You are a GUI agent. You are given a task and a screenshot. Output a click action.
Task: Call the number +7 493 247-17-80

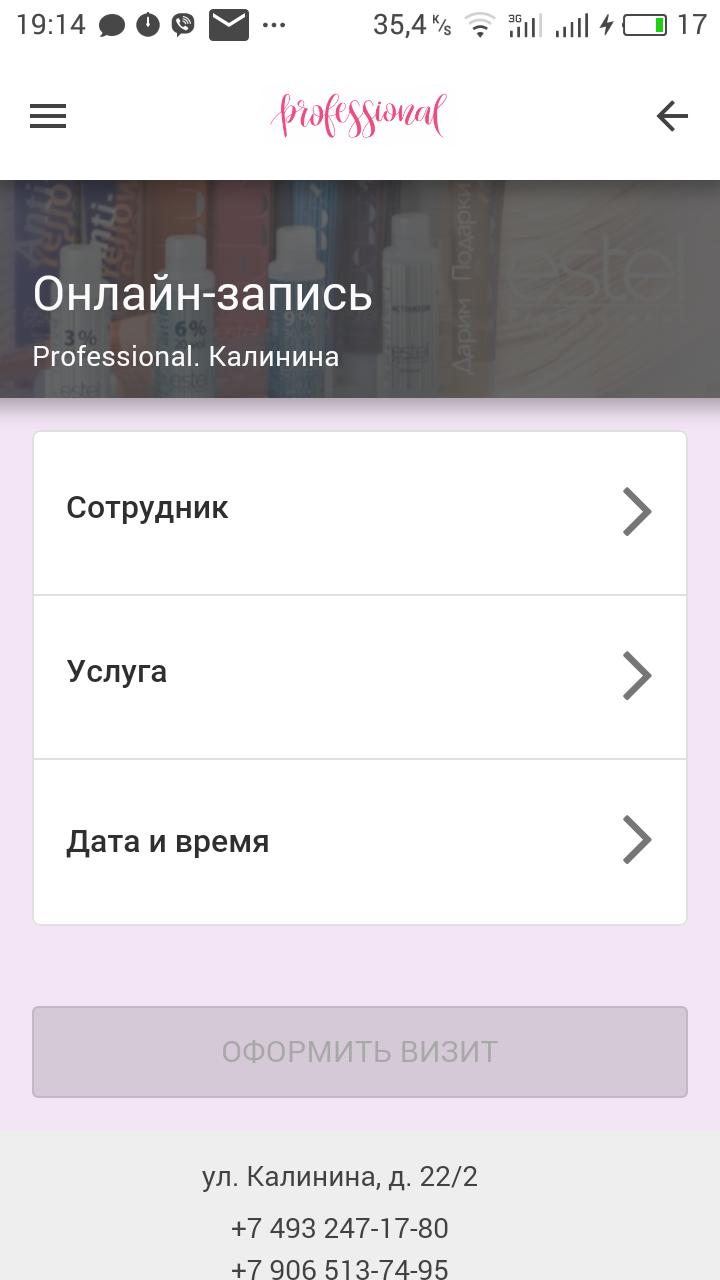coord(340,1228)
